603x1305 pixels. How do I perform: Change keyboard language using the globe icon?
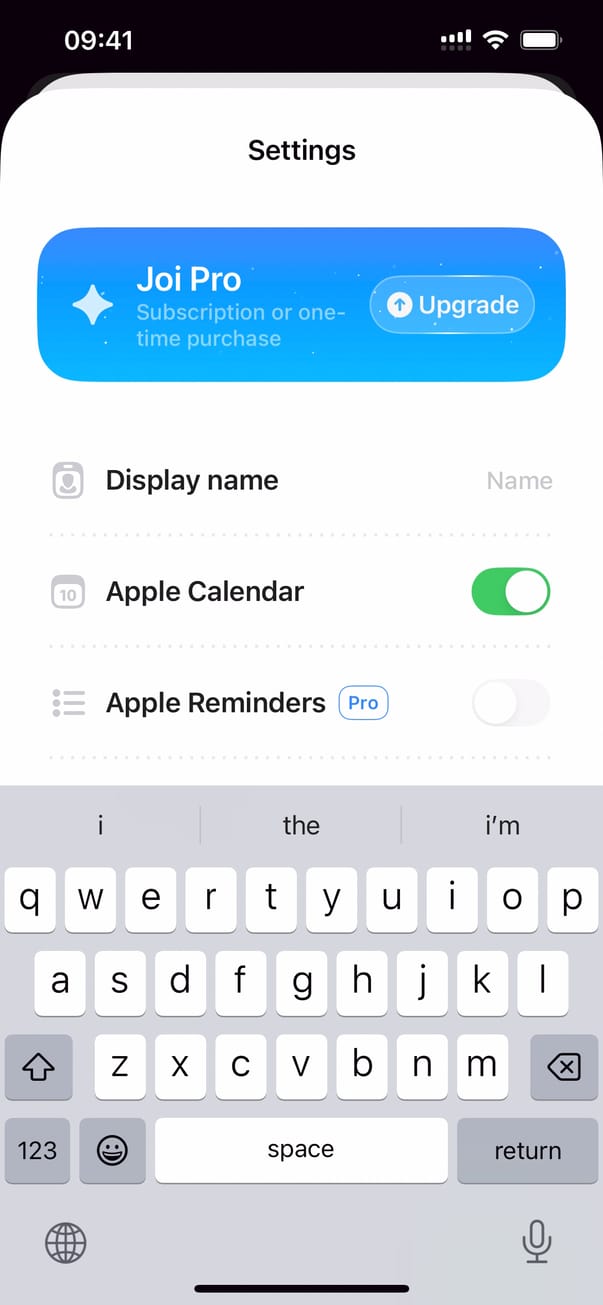pos(66,1243)
